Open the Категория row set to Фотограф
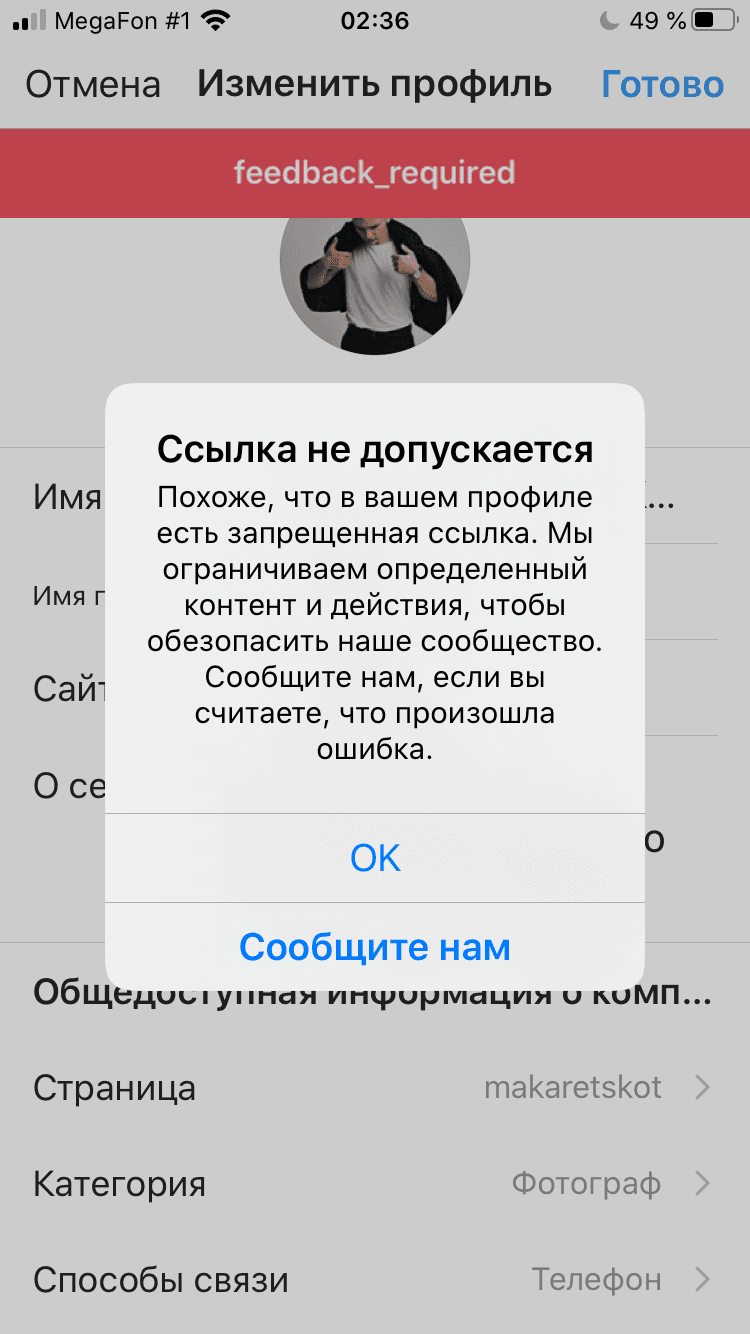 tap(375, 1184)
